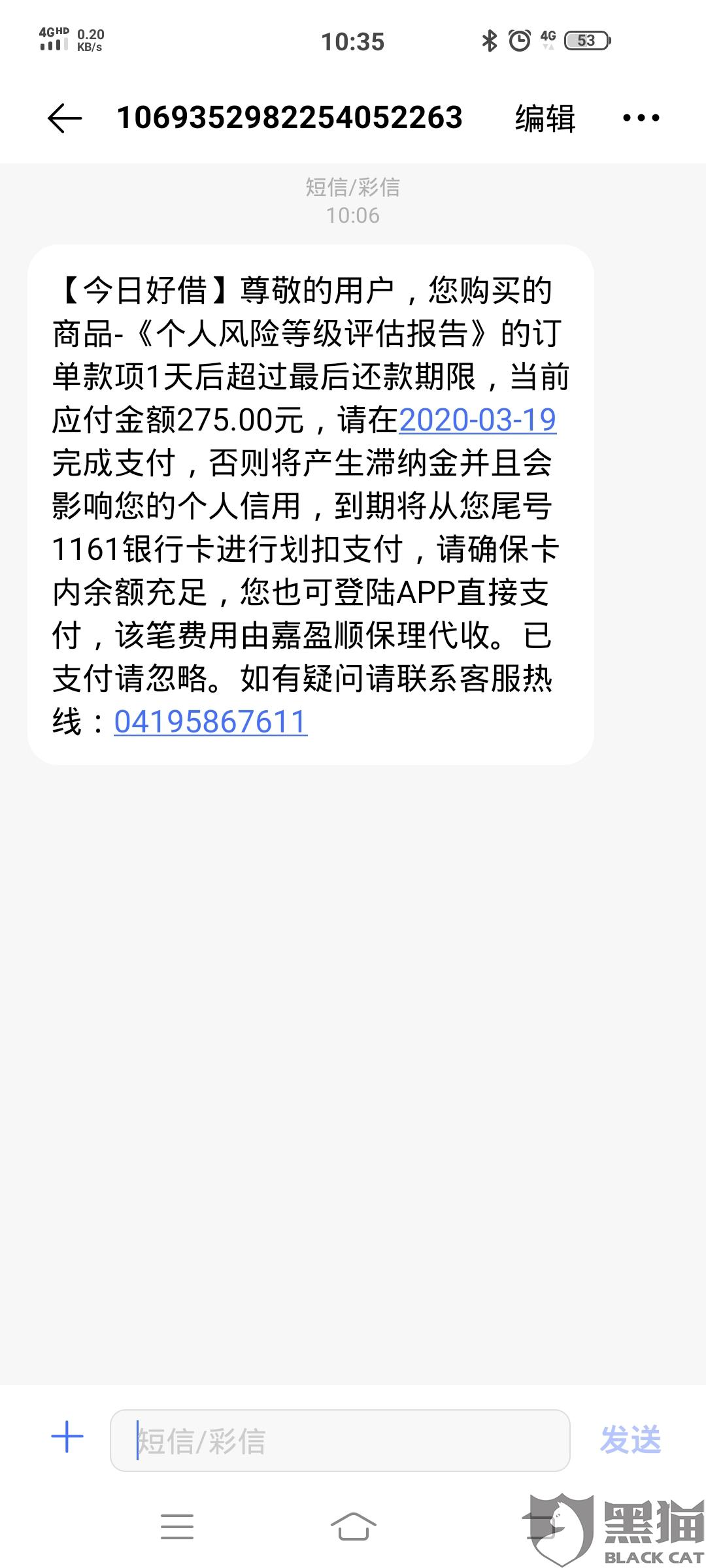The height and width of the screenshot is (1568, 706).
Task: Call the hotline number 04195867611
Action: (210, 722)
